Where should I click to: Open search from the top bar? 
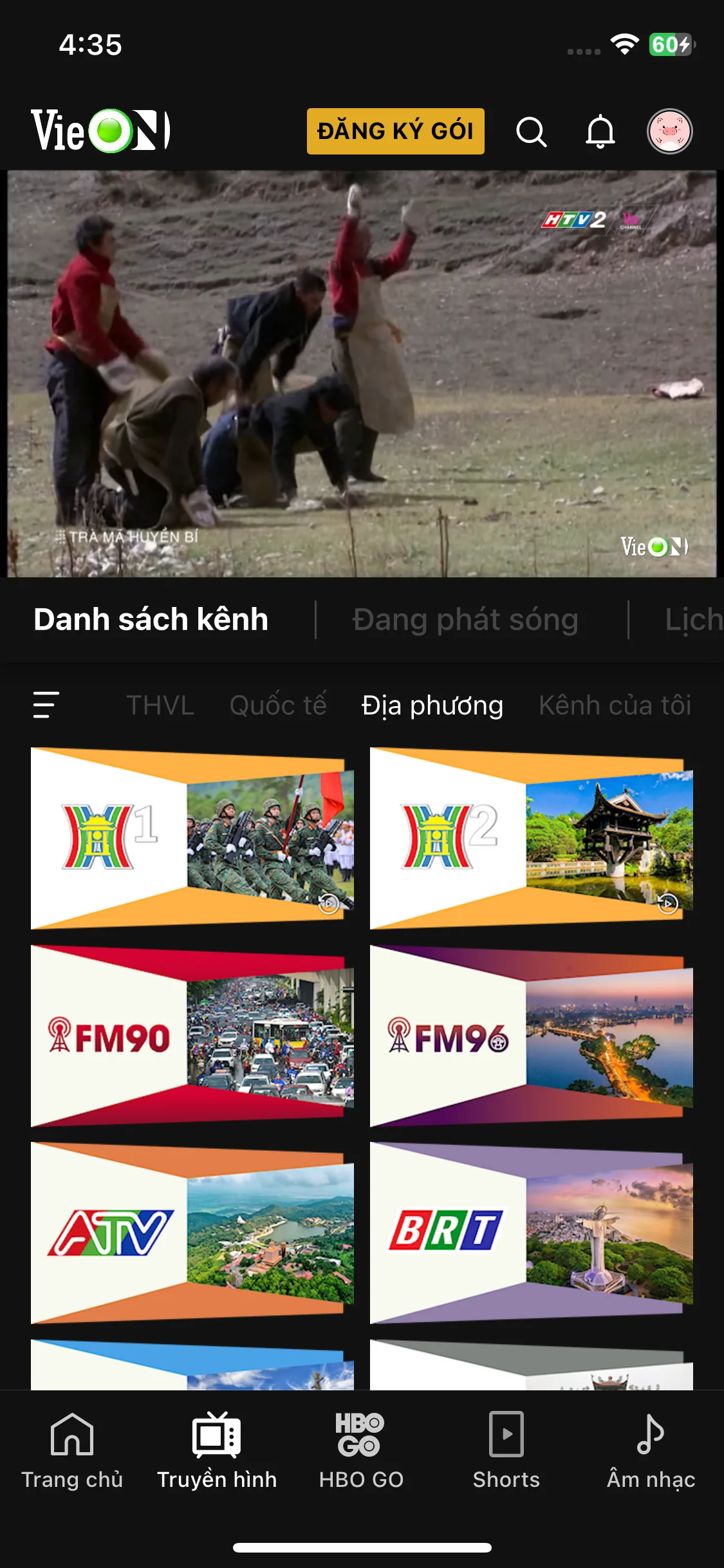click(x=532, y=131)
